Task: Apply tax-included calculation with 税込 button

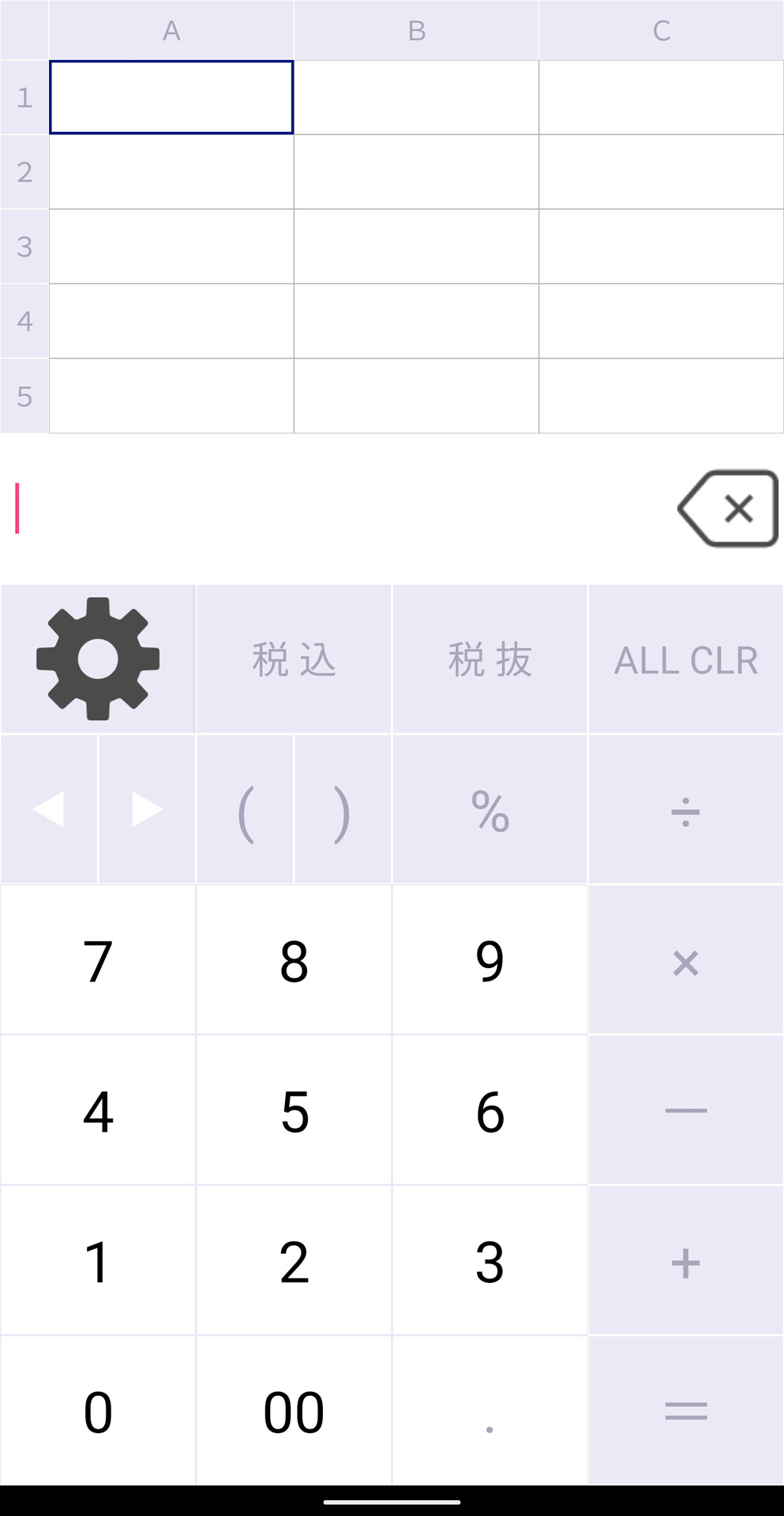Action: [x=294, y=659]
